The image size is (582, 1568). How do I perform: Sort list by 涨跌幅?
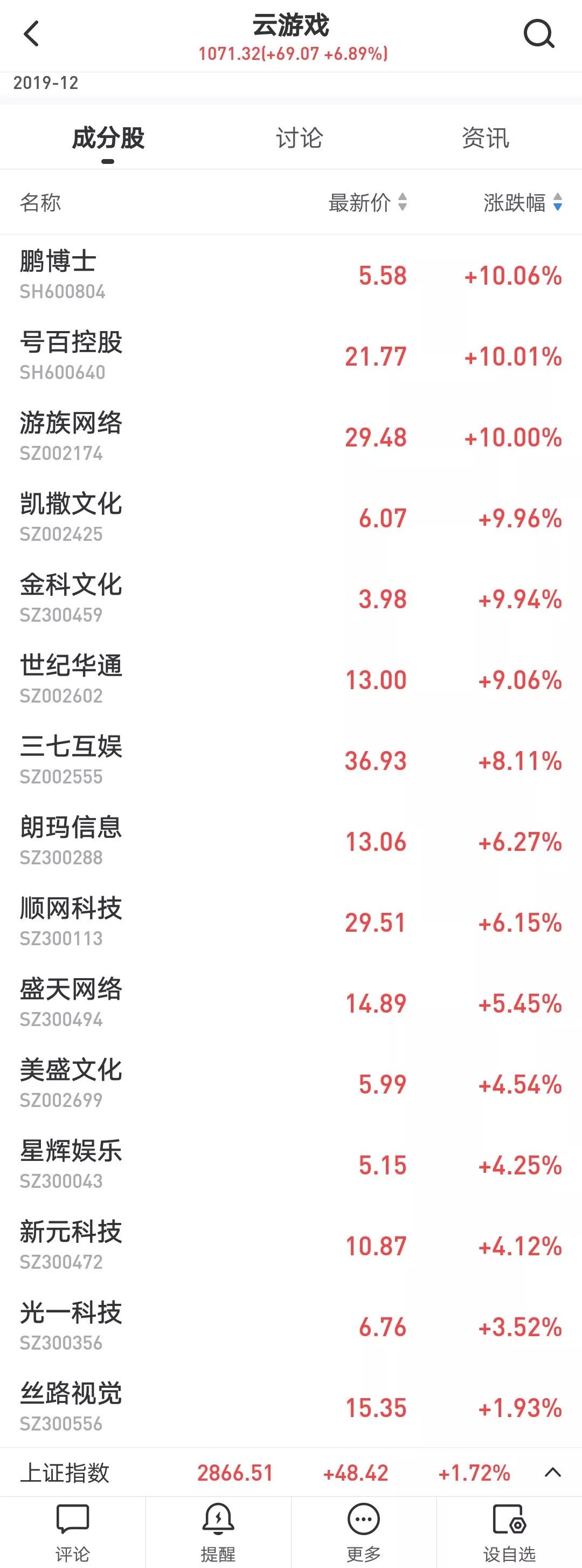pyautogui.click(x=522, y=203)
